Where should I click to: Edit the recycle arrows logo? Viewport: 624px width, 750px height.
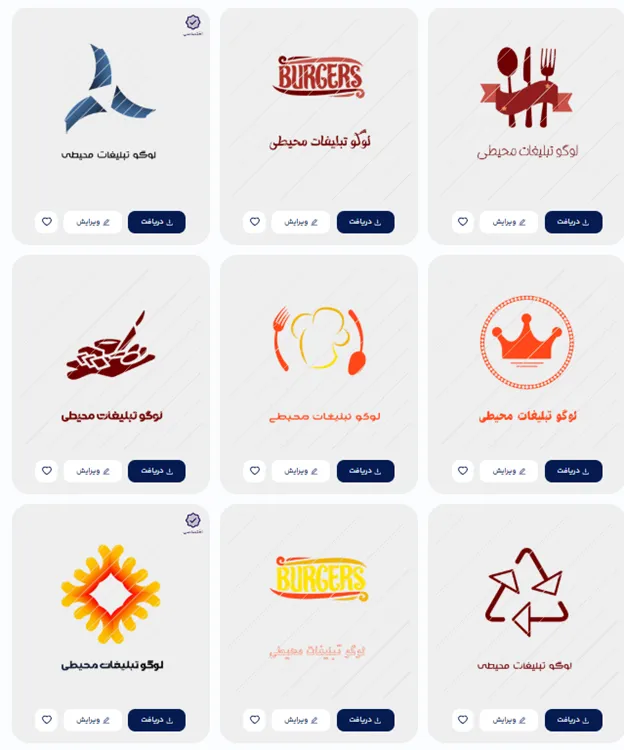509,720
